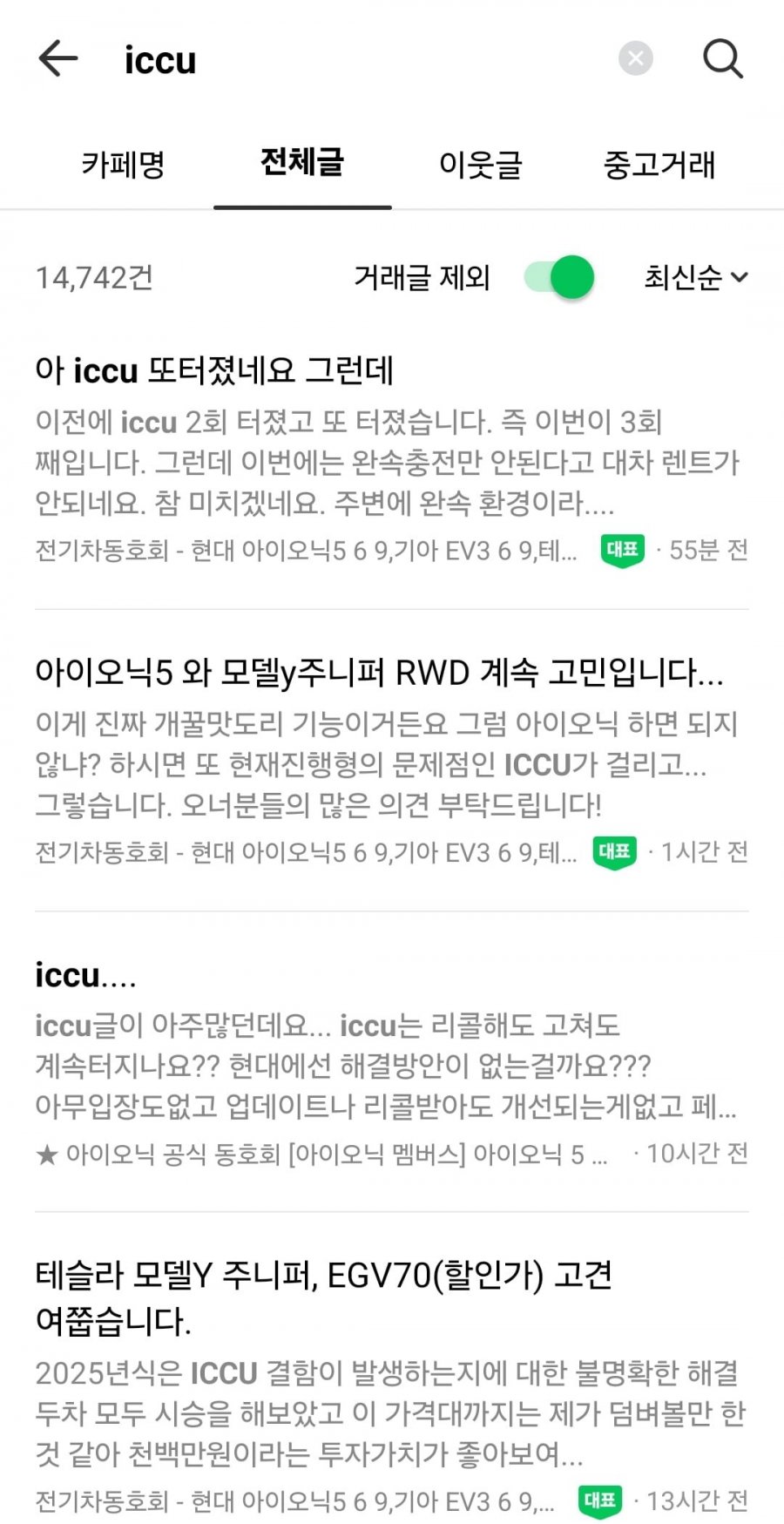Viewport: 784px width, 1524px height.
Task: Open the 중고거래 tab
Action: tap(659, 164)
